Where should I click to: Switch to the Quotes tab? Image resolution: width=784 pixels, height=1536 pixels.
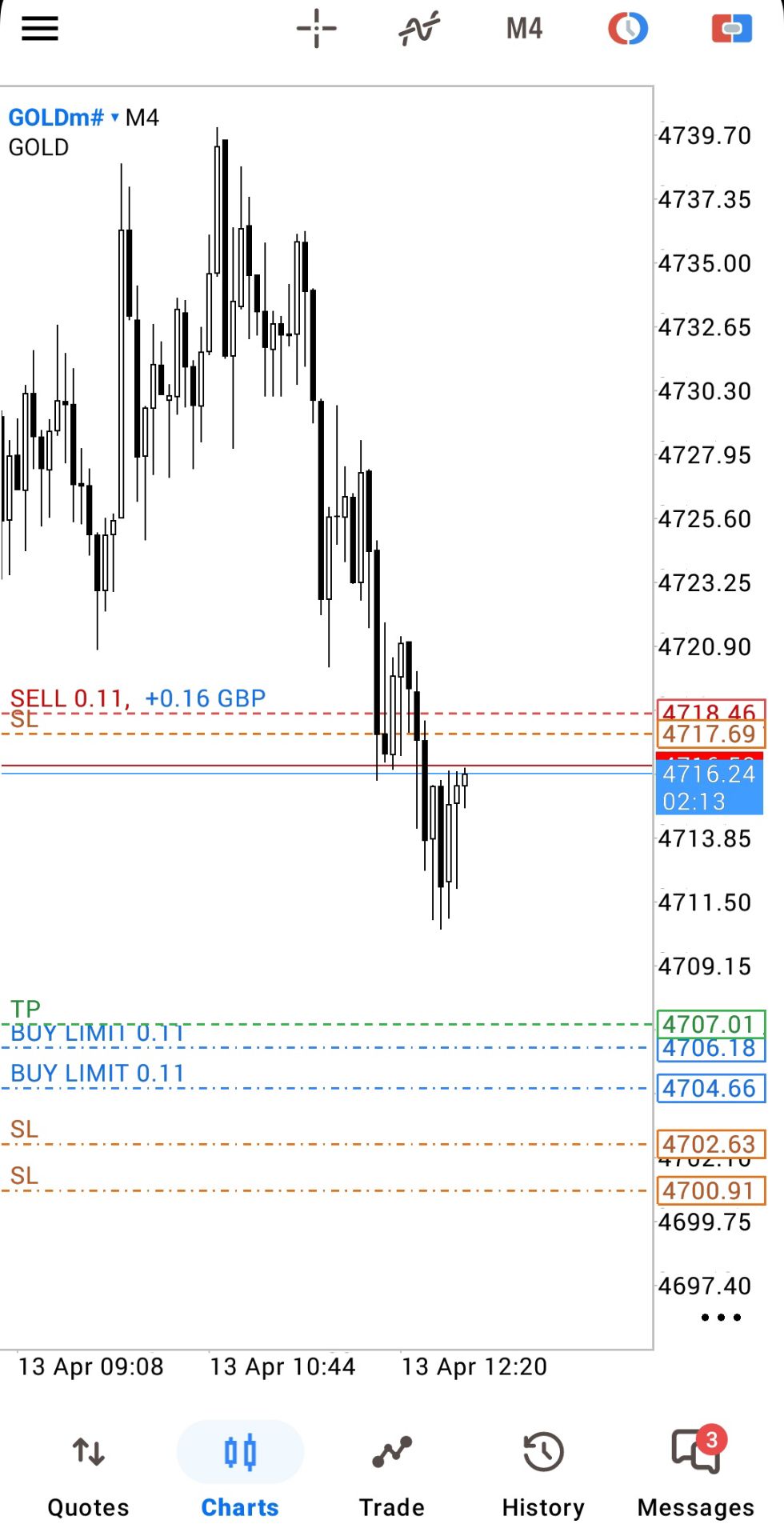pos(88,1472)
